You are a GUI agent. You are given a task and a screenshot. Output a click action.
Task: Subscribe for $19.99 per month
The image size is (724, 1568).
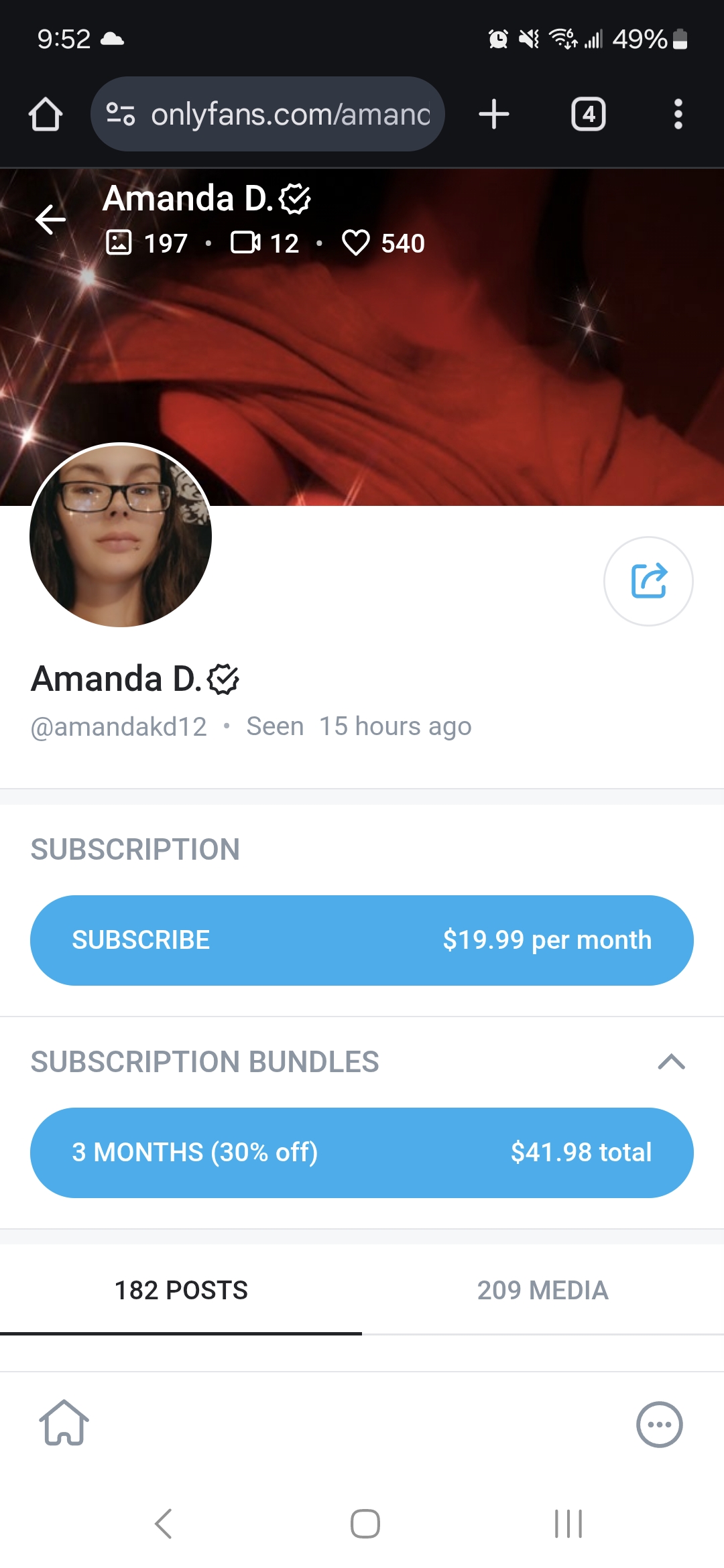click(362, 940)
